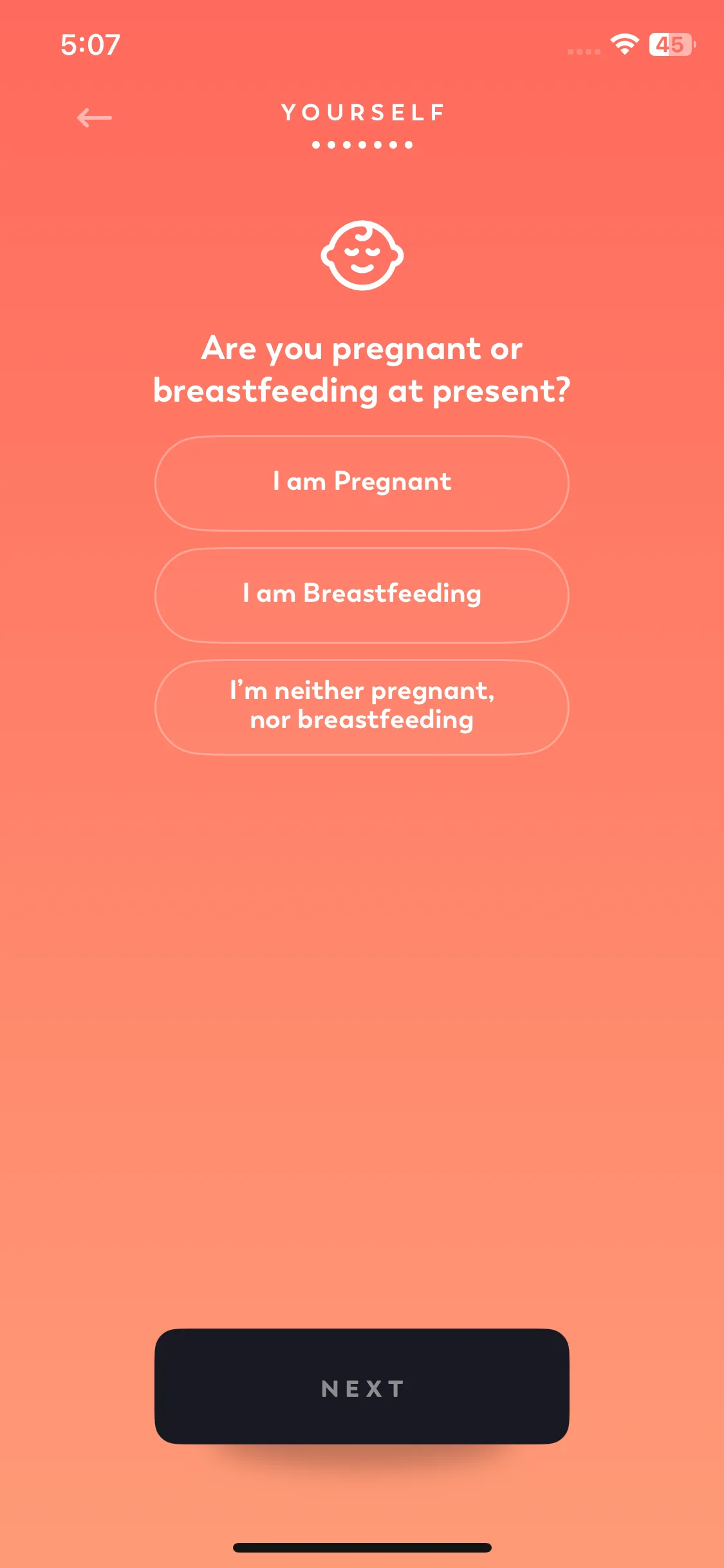
Task: Choose I am Breastfeeding
Action: [362, 595]
